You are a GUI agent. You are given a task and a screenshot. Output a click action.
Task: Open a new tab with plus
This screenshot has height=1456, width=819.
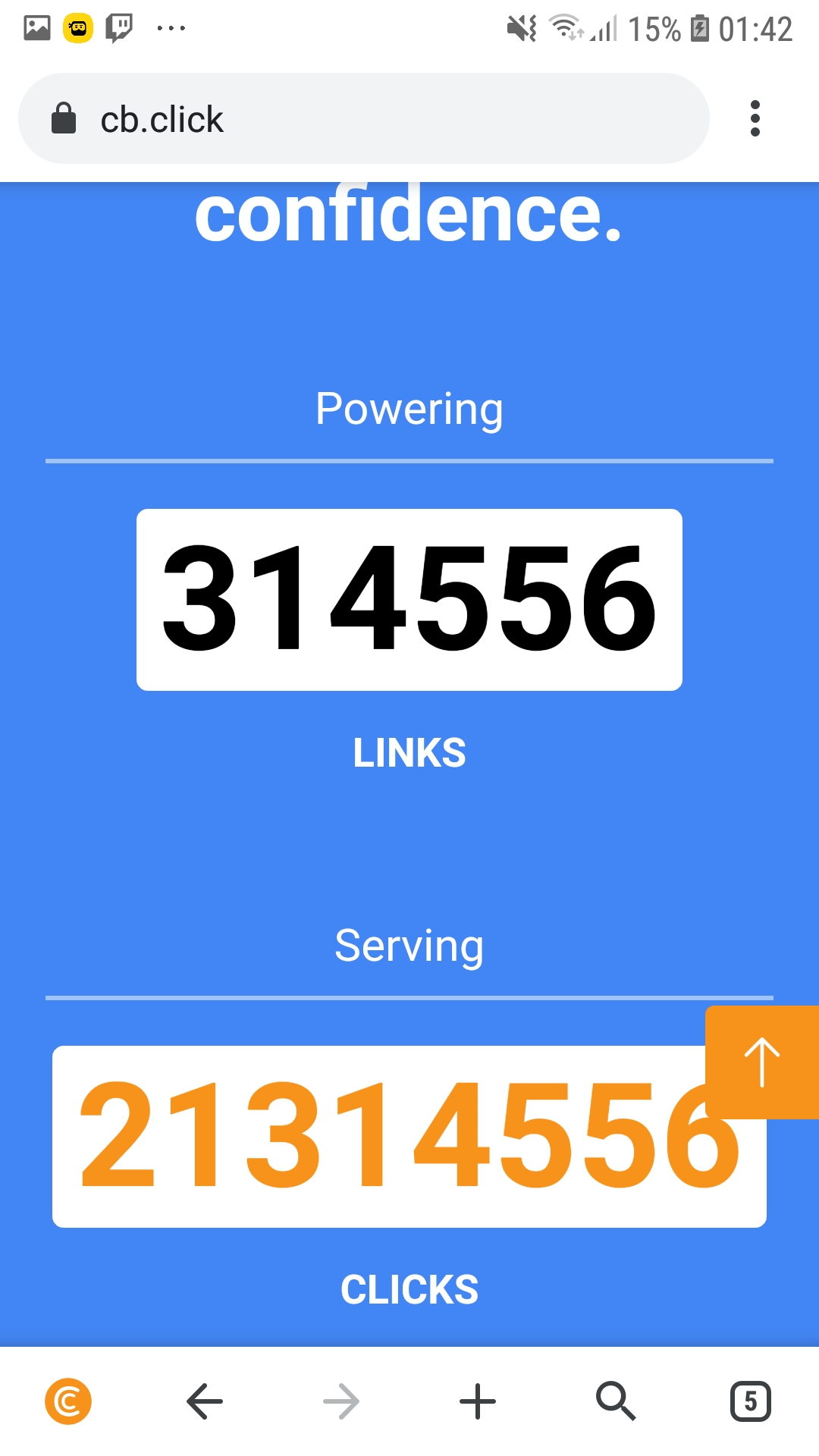click(478, 1401)
